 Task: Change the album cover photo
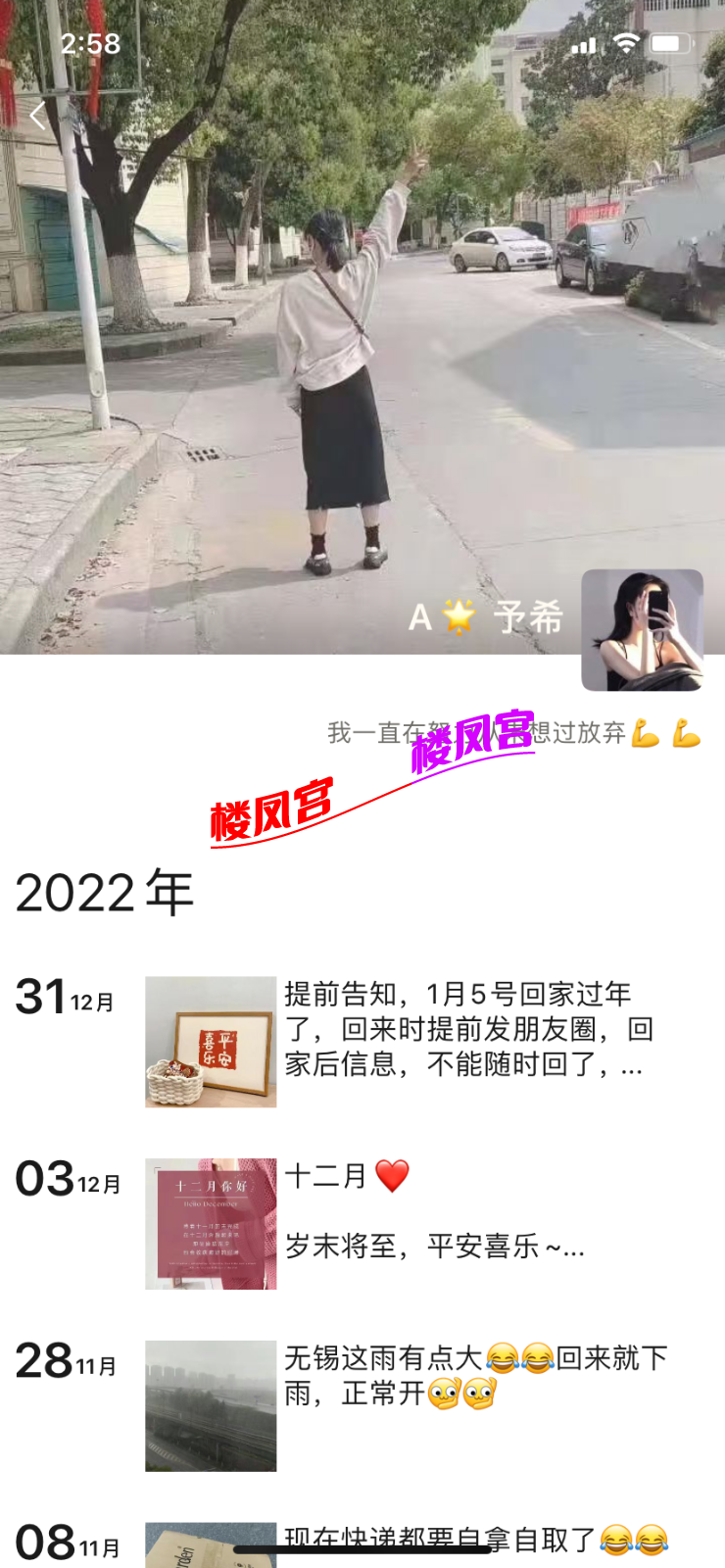(362, 323)
